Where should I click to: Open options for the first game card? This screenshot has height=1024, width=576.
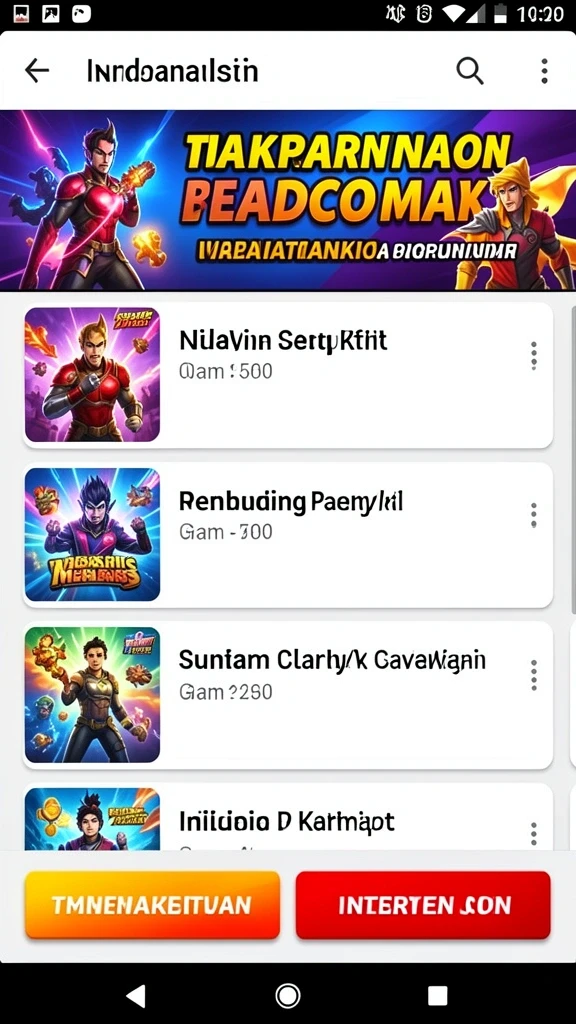[x=534, y=356]
